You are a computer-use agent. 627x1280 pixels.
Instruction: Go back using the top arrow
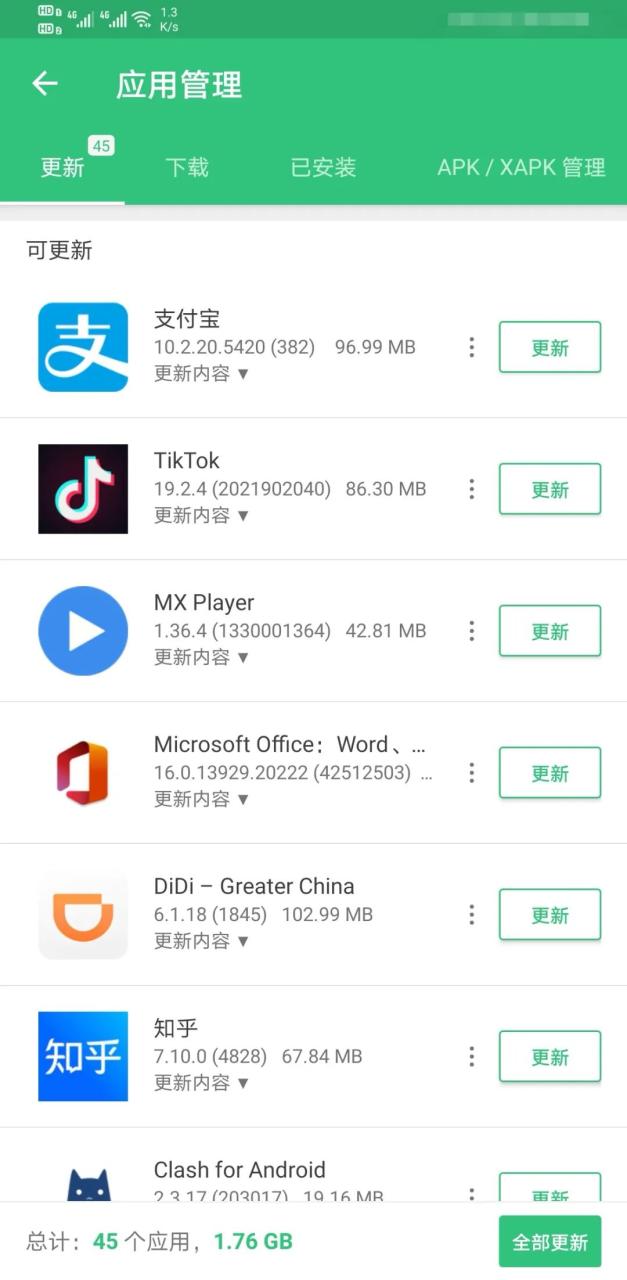(x=45, y=84)
